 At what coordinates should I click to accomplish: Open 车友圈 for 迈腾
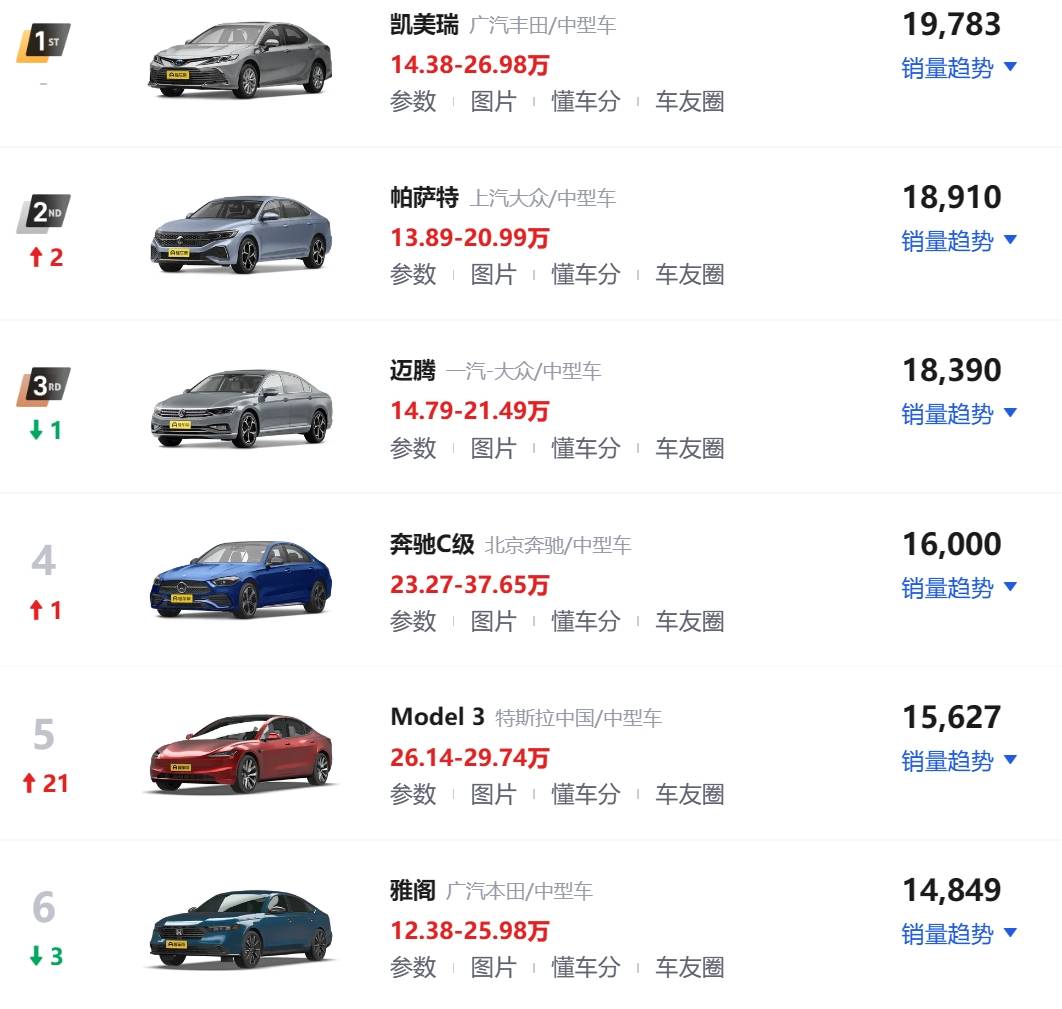(689, 448)
